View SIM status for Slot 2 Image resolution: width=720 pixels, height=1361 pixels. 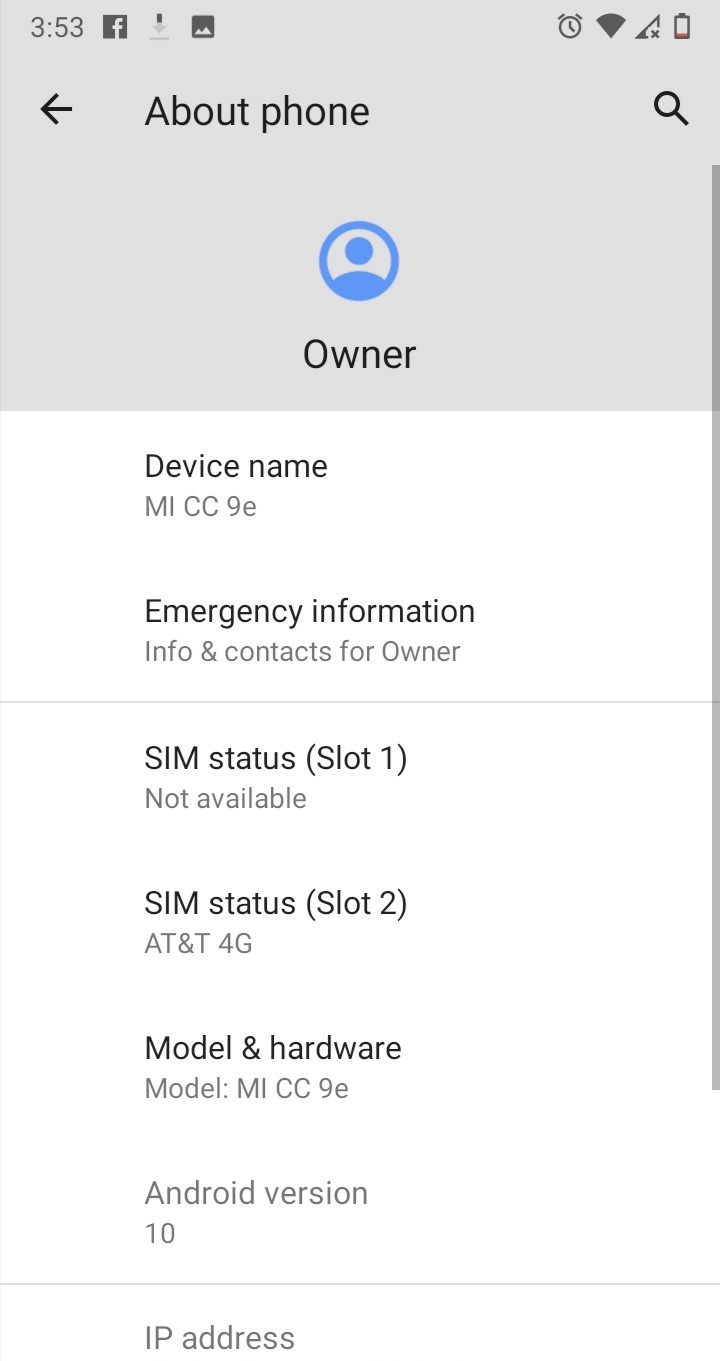pyautogui.click(x=275, y=922)
